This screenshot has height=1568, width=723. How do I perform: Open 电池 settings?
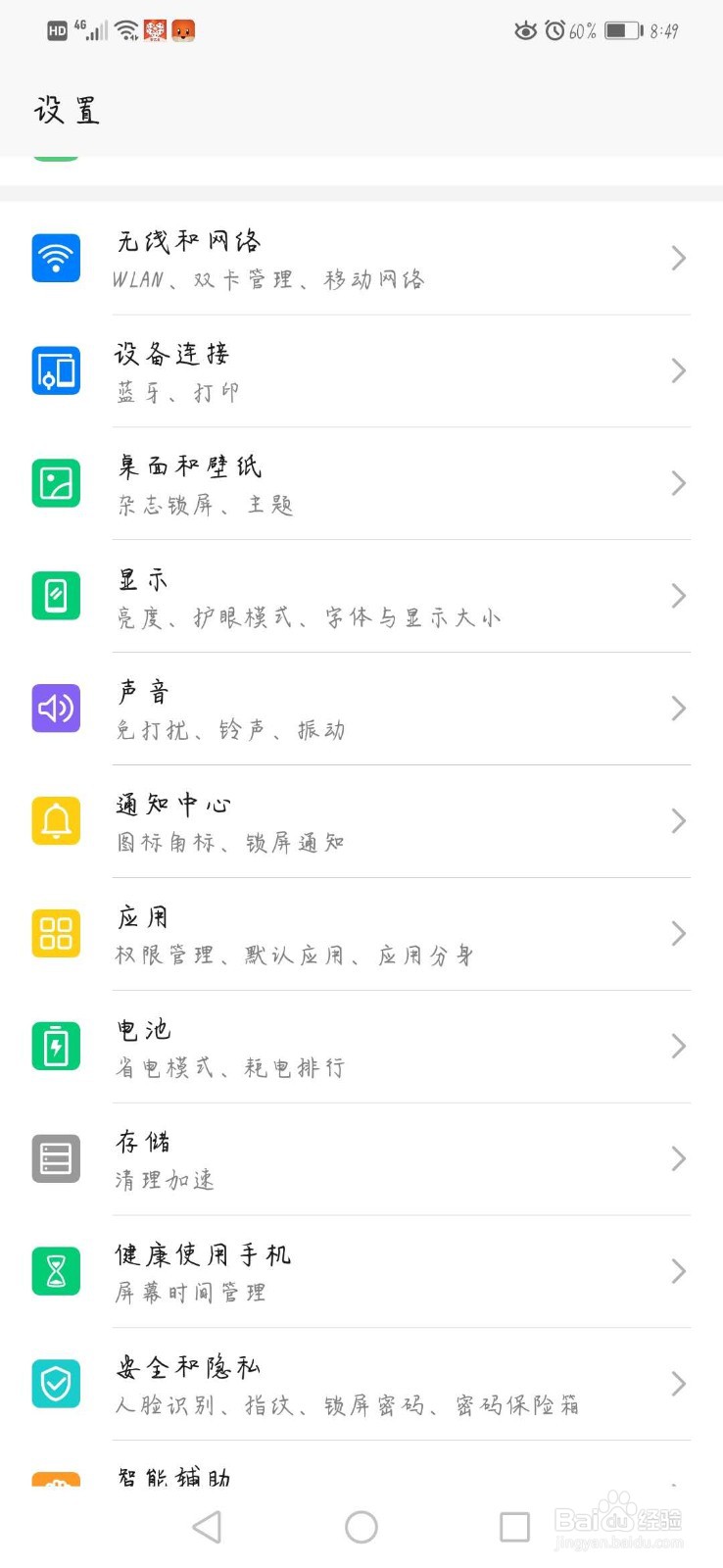361,1048
